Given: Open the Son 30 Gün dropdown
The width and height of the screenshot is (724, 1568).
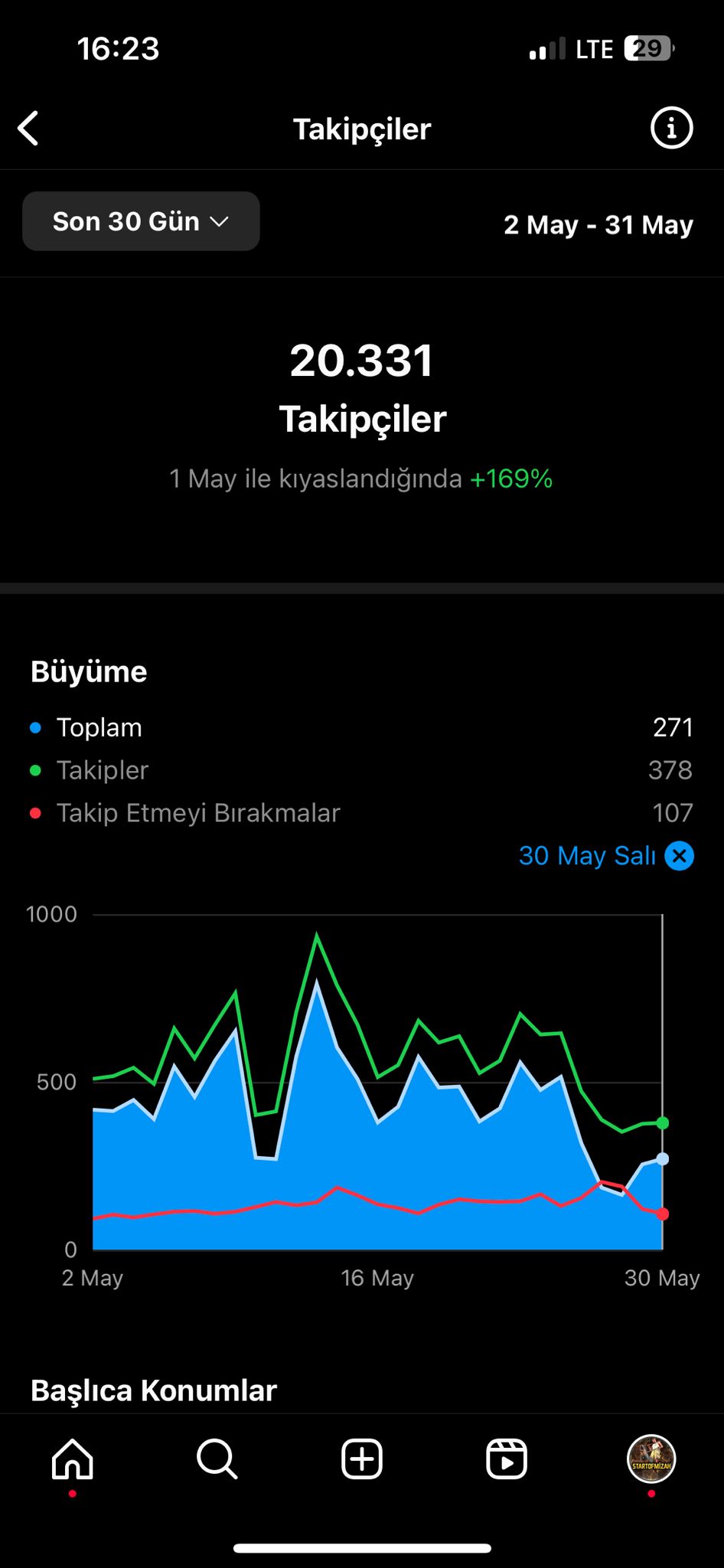Looking at the screenshot, I should 141,221.
